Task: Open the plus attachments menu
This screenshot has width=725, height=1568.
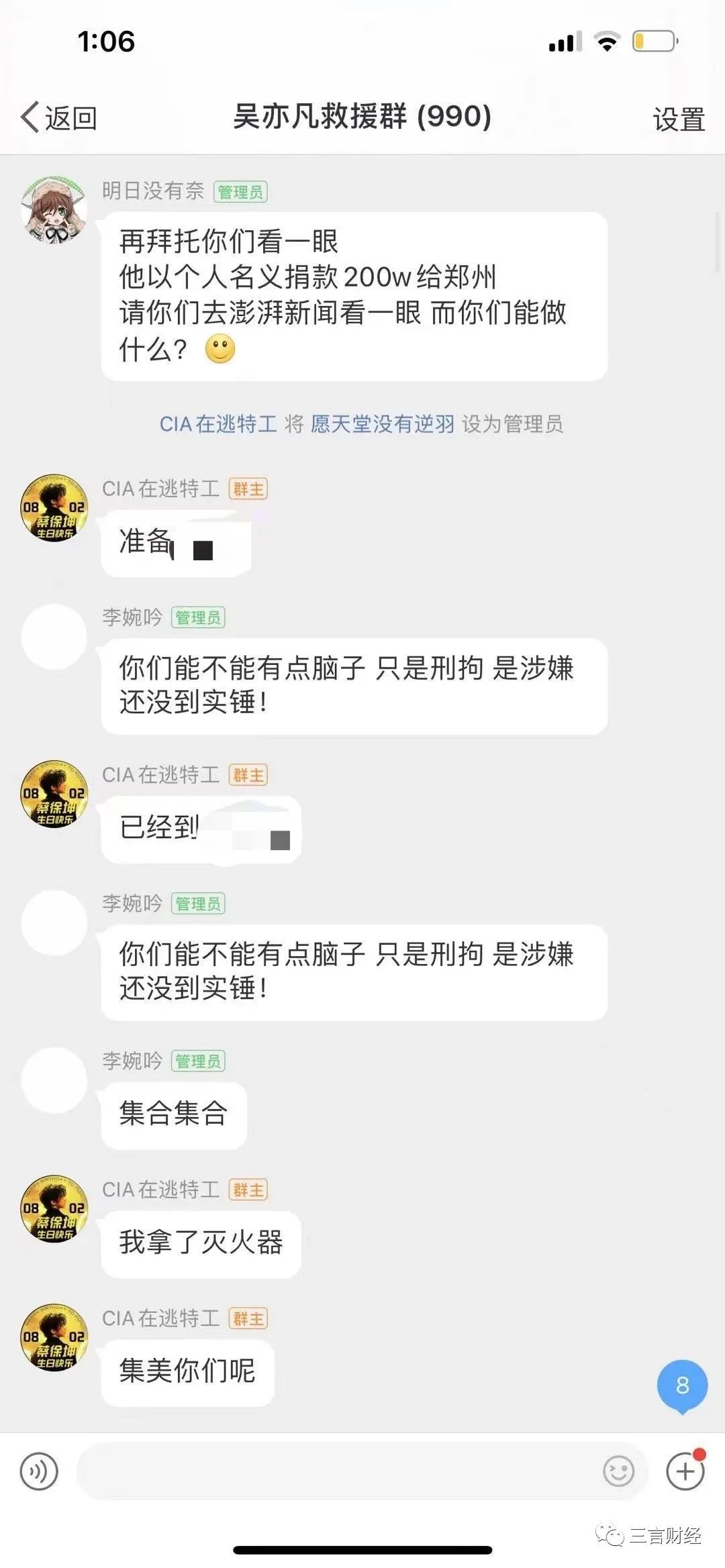Action: [x=685, y=1471]
